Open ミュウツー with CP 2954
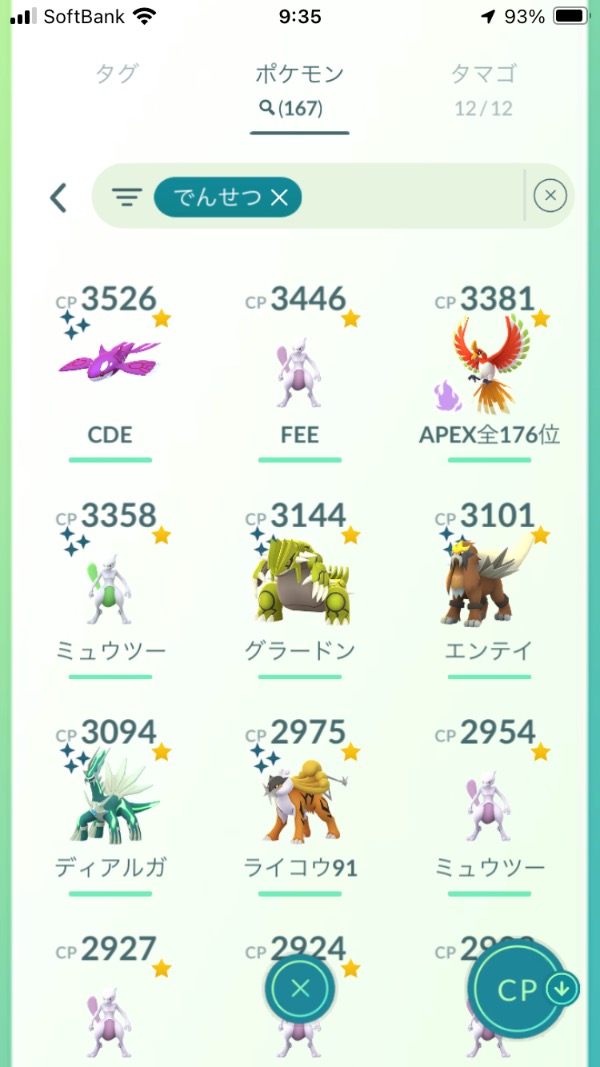This screenshot has height=1067, width=600. [490, 806]
